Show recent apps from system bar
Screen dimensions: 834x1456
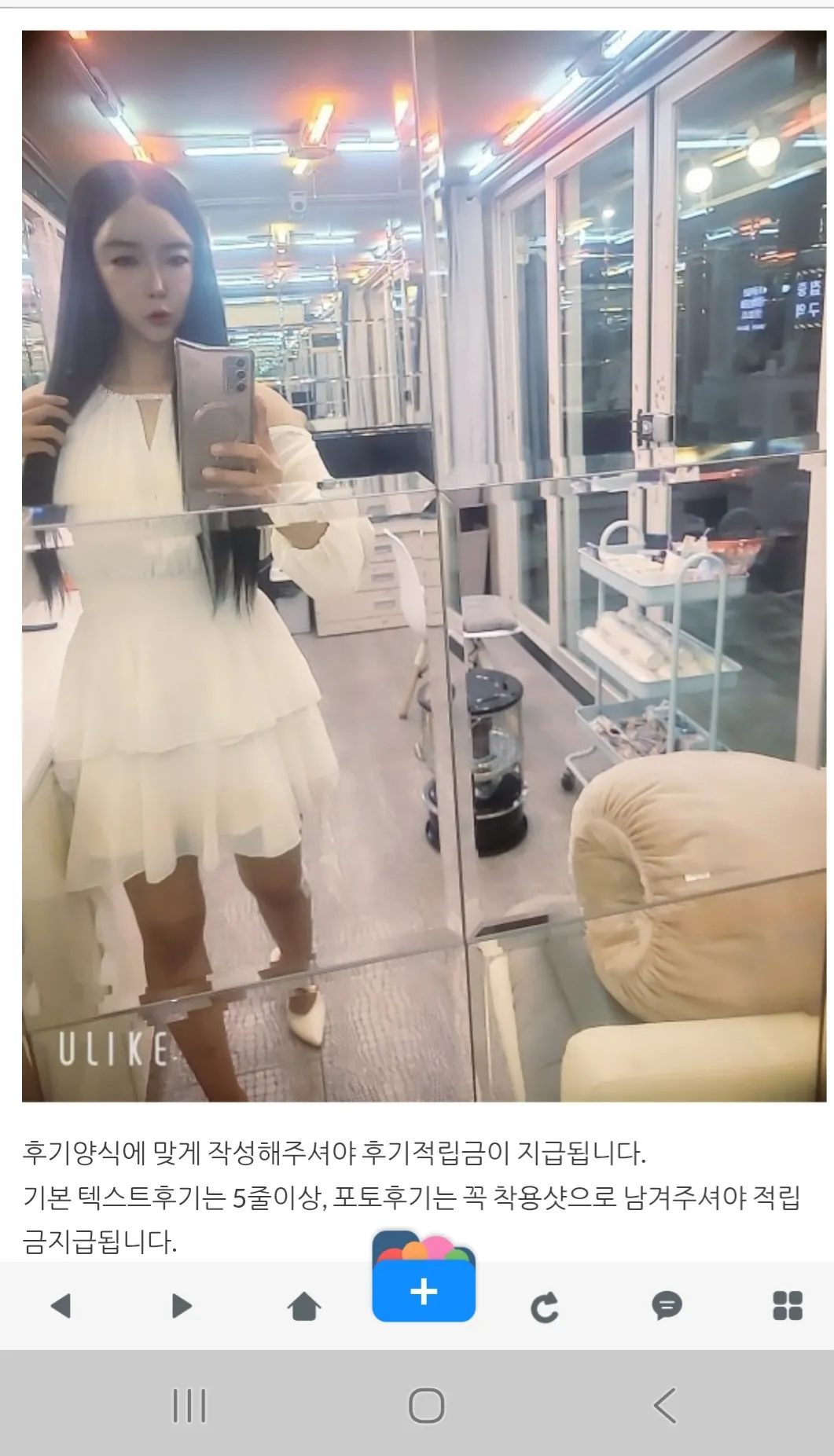coord(189,1406)
